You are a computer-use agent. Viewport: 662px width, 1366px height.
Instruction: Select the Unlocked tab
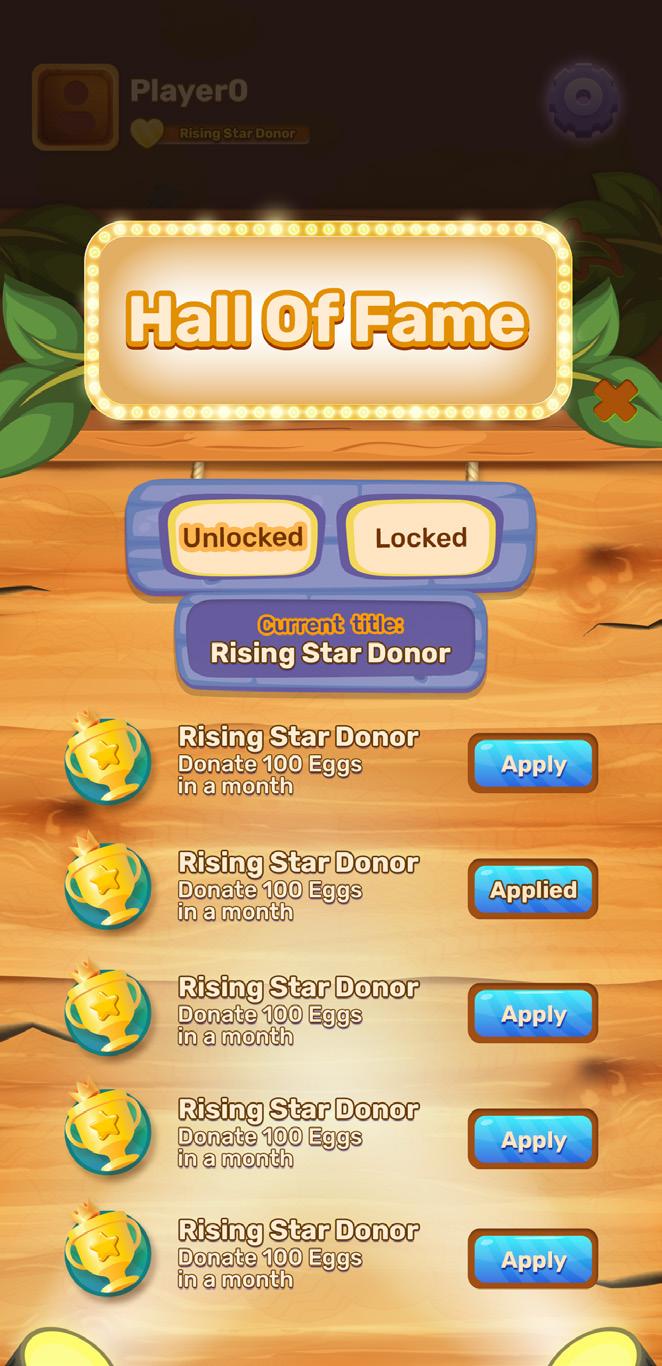242,537
